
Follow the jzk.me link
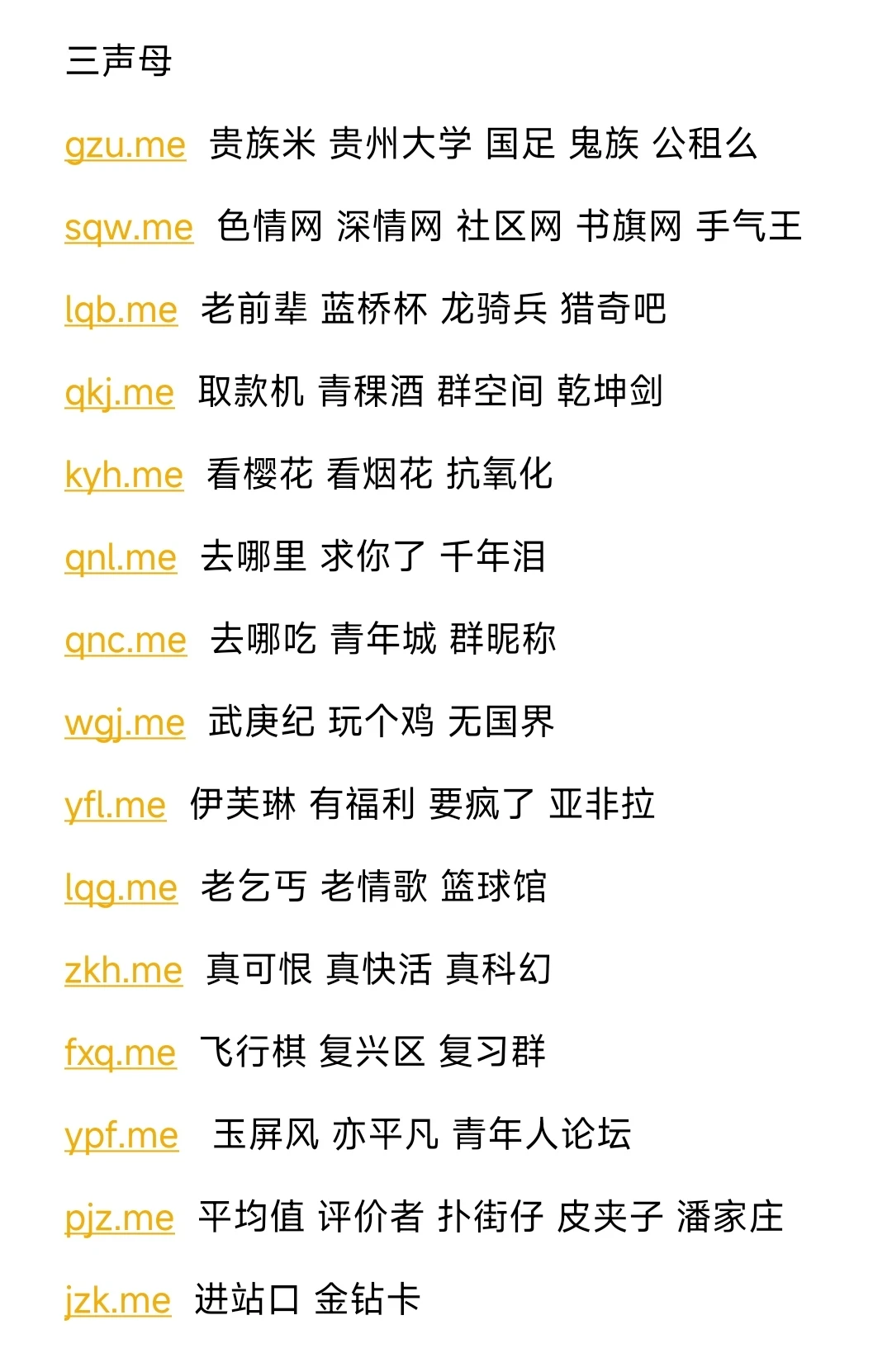117,1301
